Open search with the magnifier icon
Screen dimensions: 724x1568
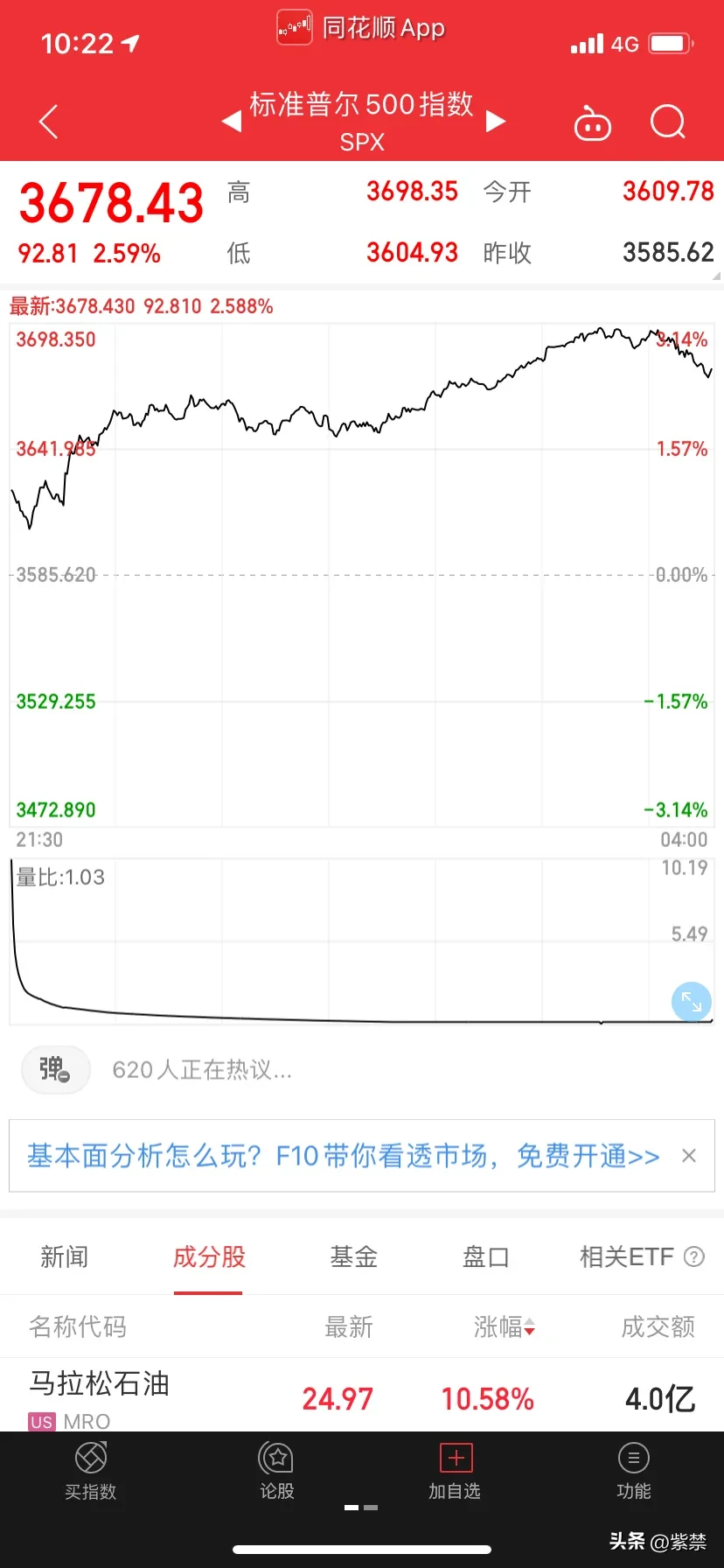668,122
